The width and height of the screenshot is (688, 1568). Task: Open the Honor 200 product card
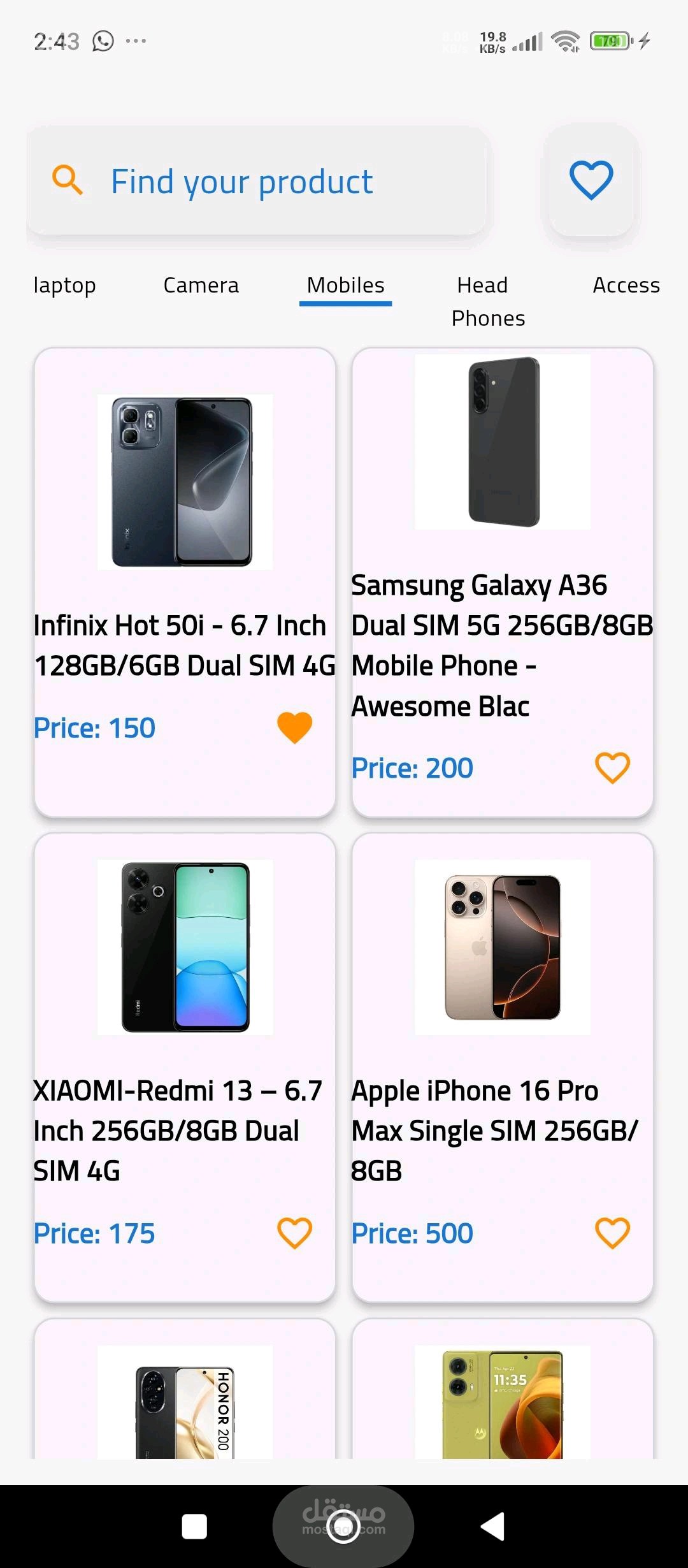pyautogui.click(x=185, y=1402)
